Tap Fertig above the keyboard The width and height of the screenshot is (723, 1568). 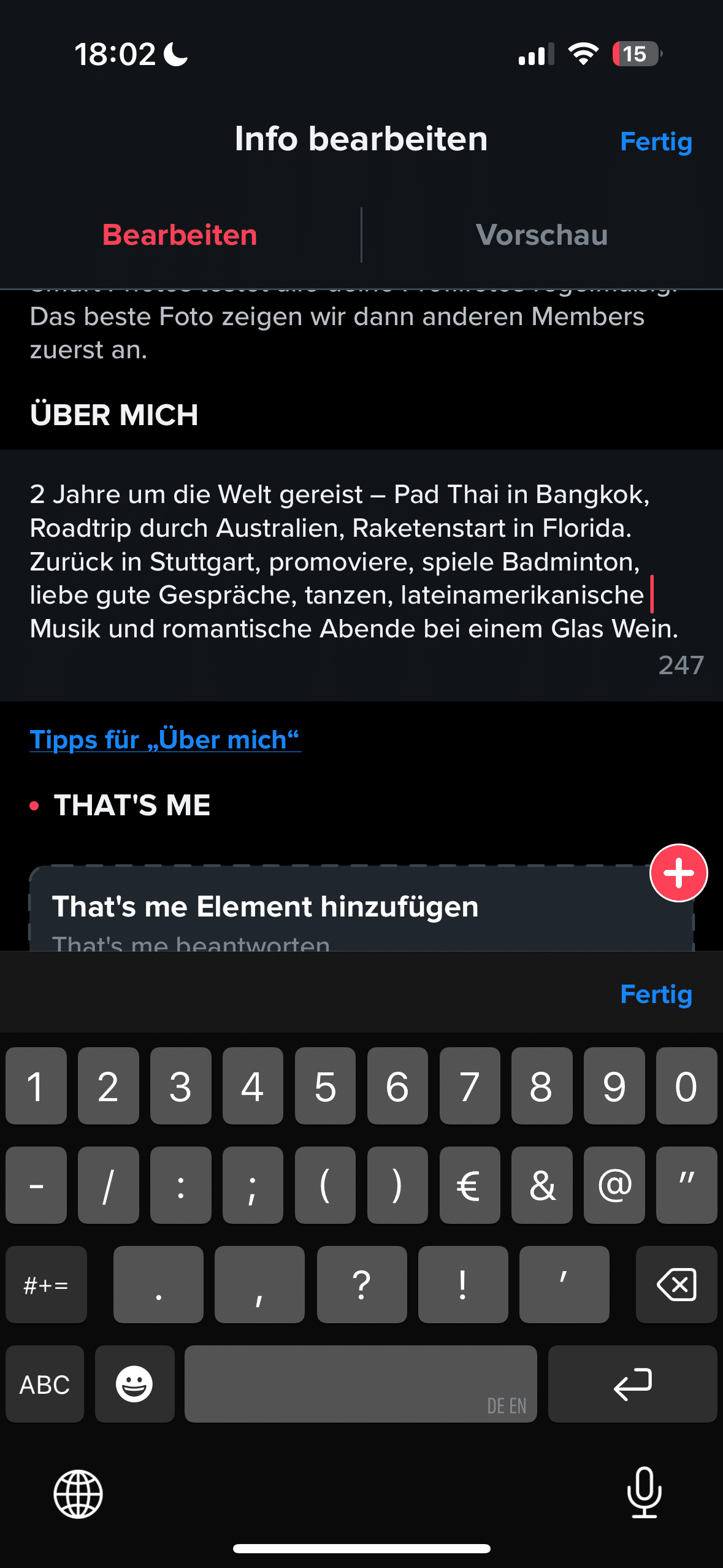coord(656,994)
